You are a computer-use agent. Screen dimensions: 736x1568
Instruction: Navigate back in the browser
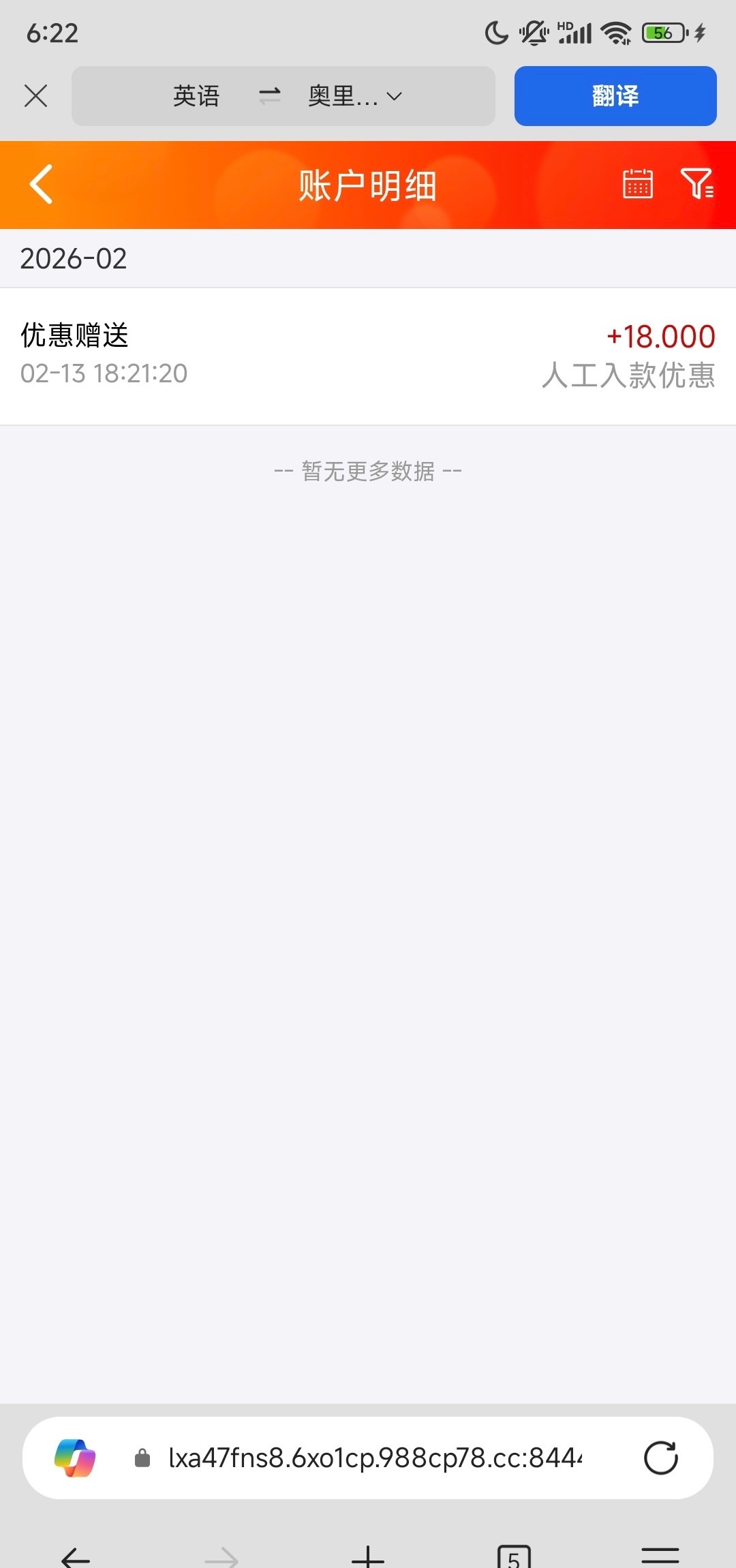coord(76,1556)
